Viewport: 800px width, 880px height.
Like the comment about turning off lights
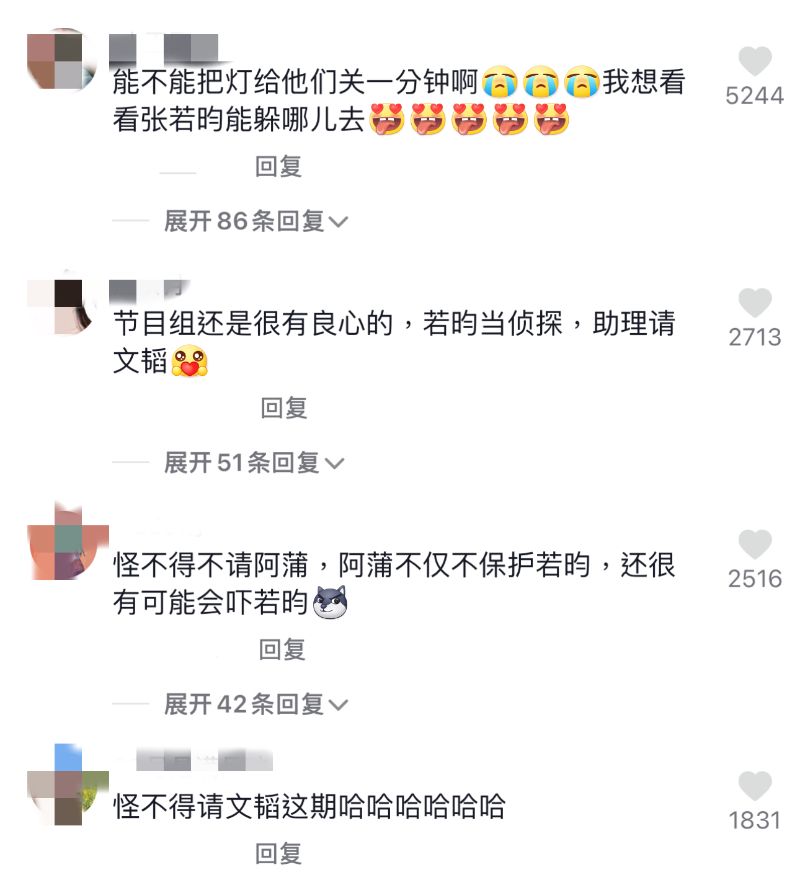755,62
